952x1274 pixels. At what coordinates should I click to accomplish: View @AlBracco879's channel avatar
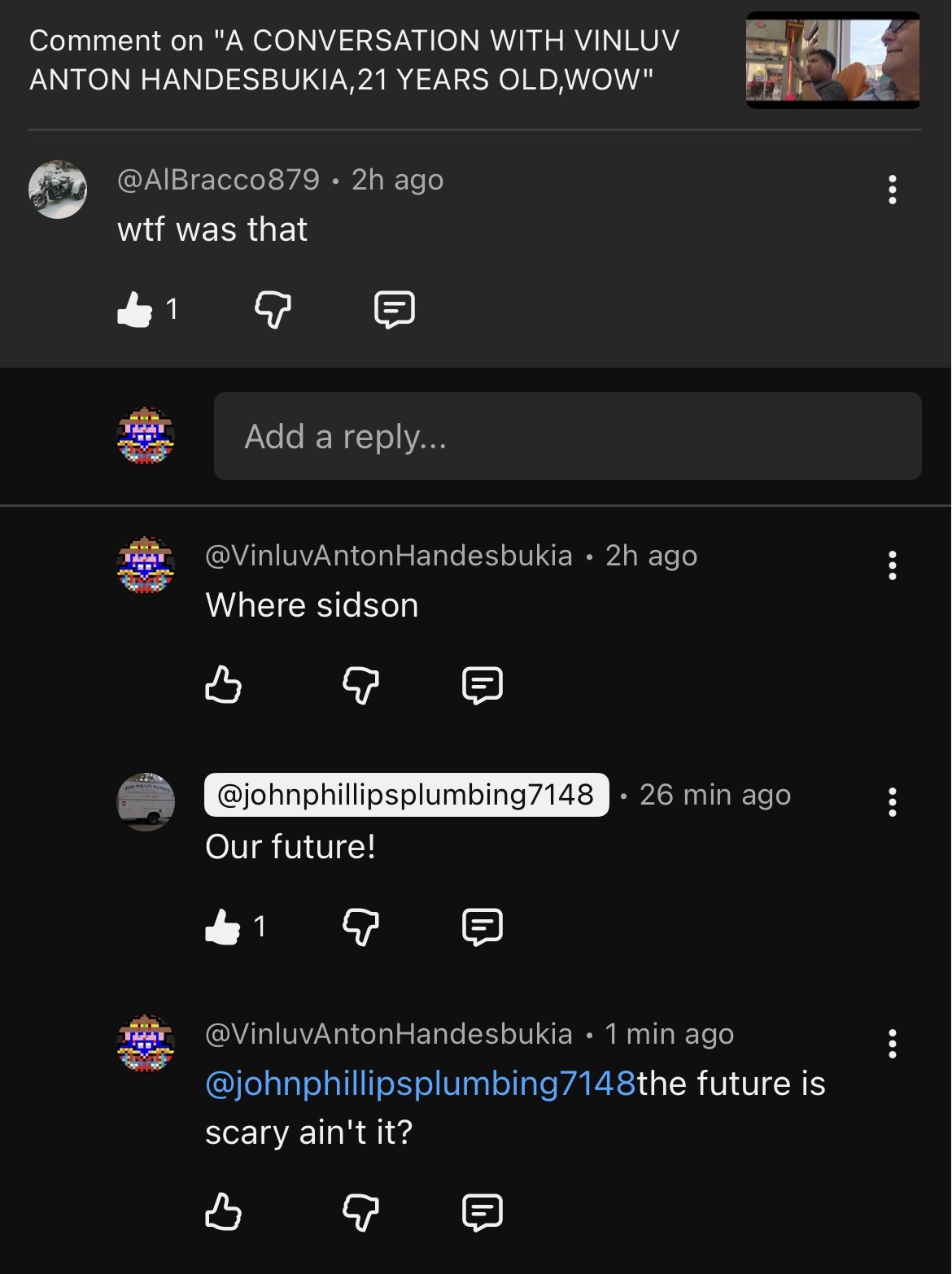(x=58, y=190)
